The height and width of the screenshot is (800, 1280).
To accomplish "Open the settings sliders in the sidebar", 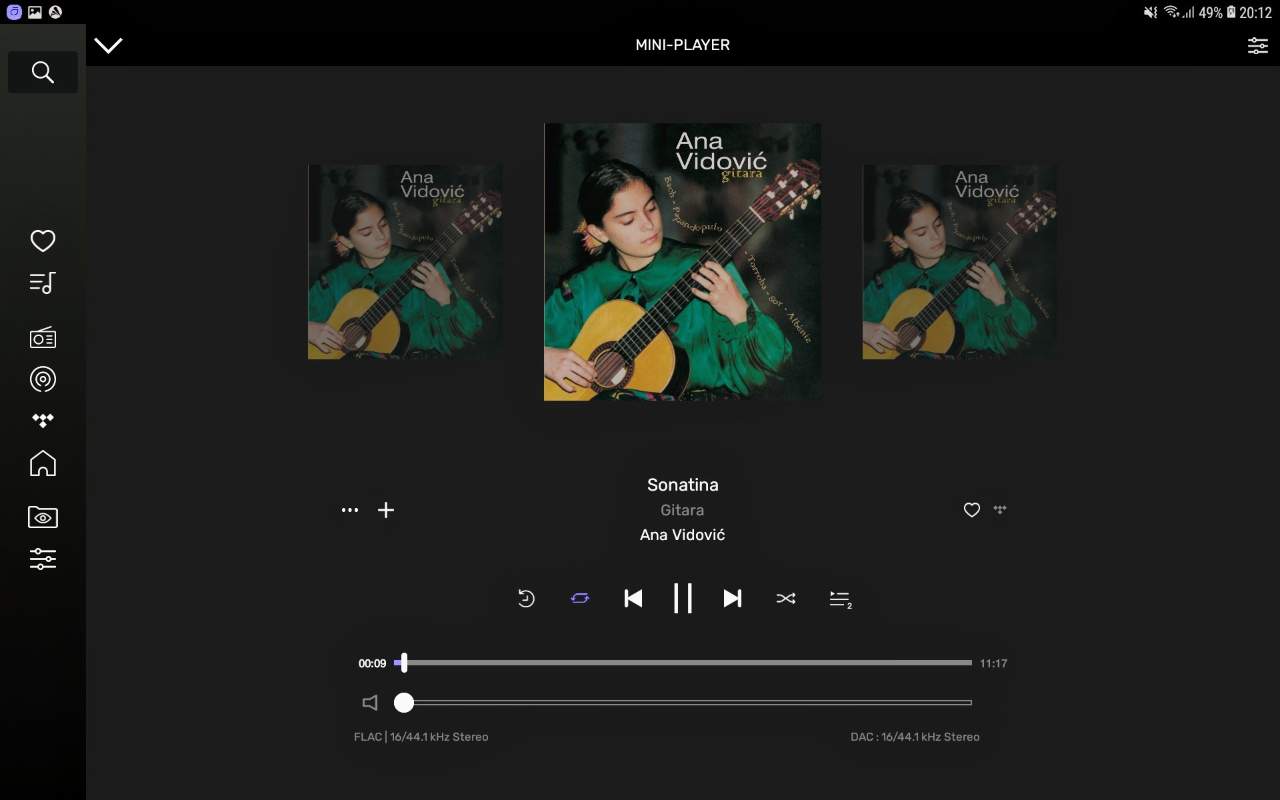I will (42, 559).
